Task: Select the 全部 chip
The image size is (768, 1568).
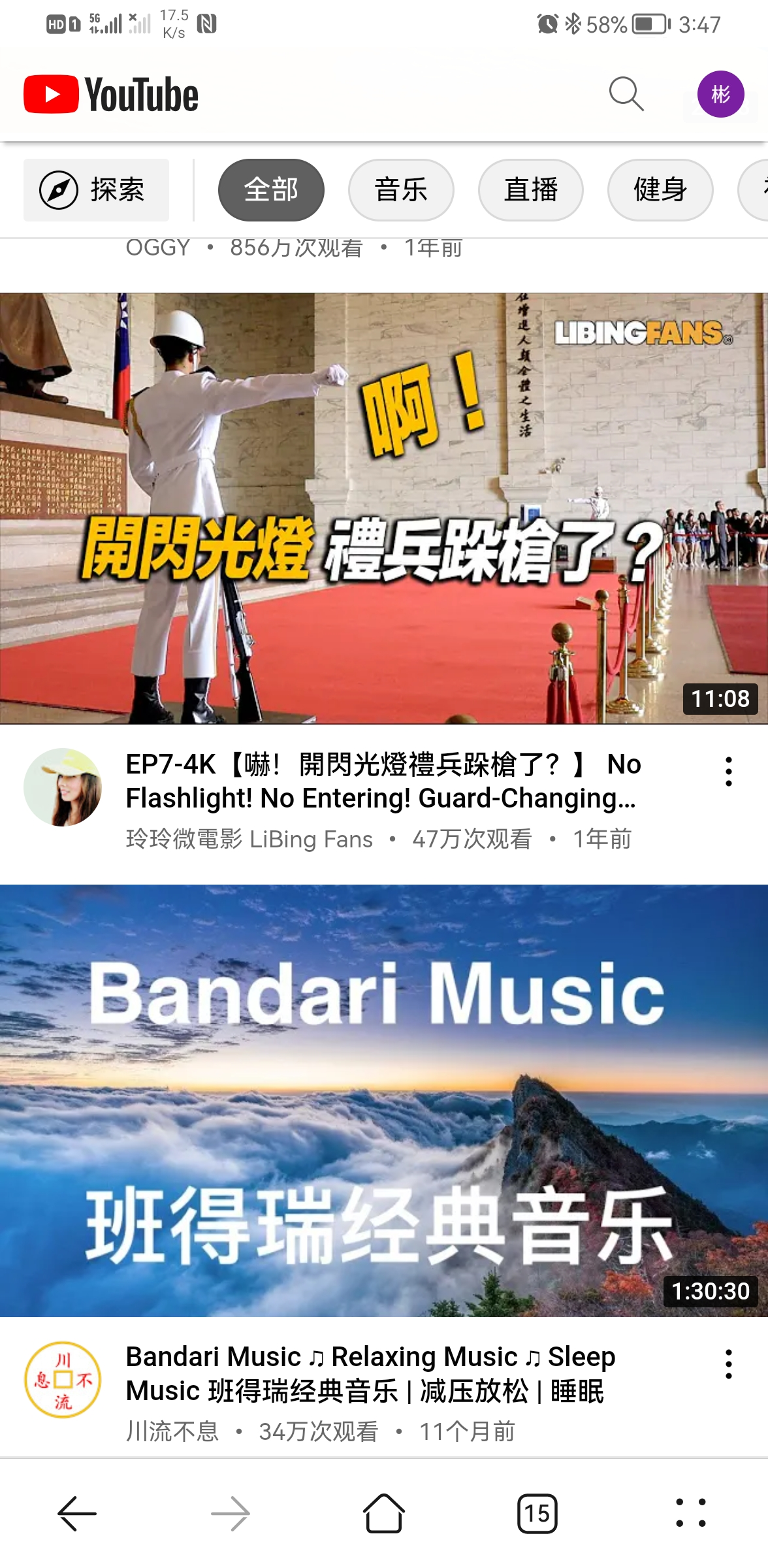Action: coord(271,190)
